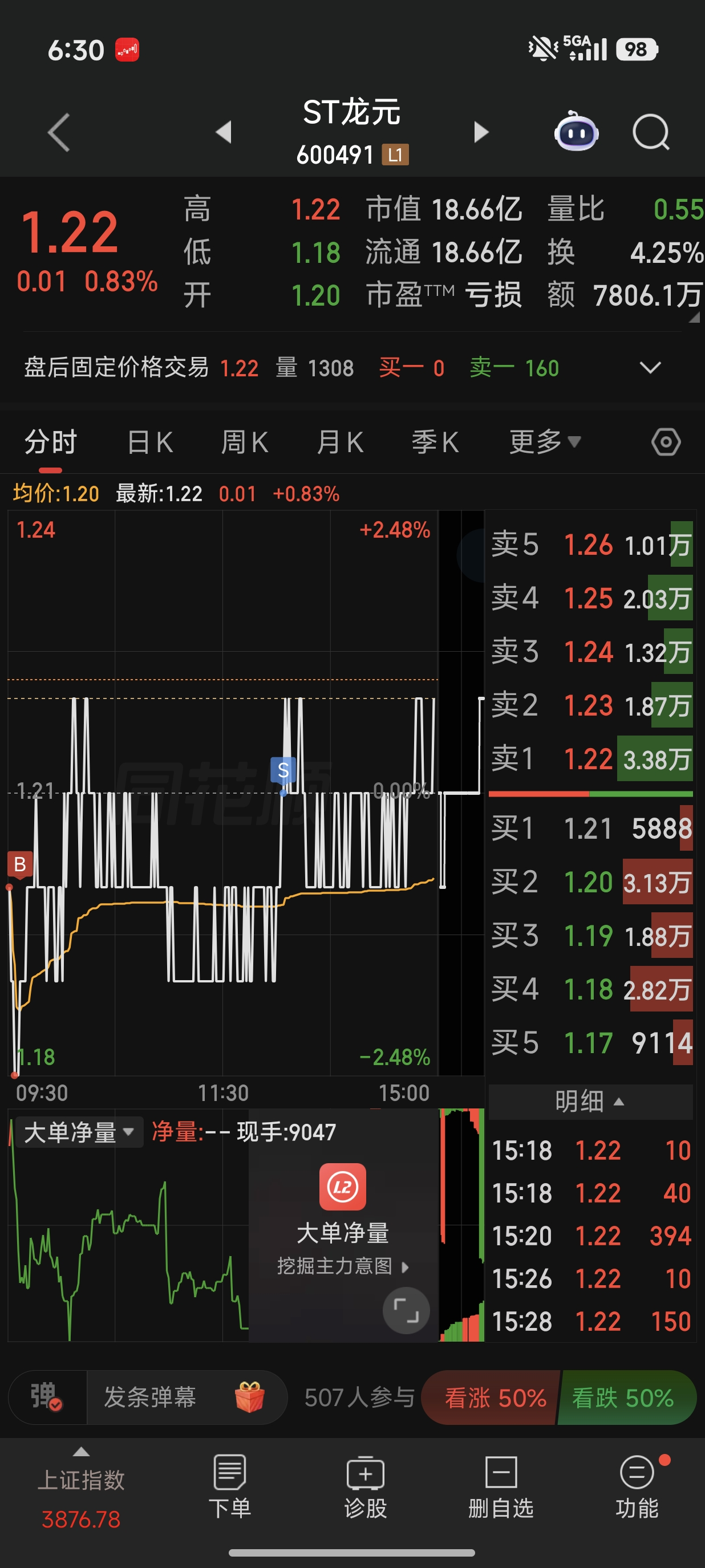
Task: Tap 发条弹幕 to post a comment
Action: [x=150, y=1397]
